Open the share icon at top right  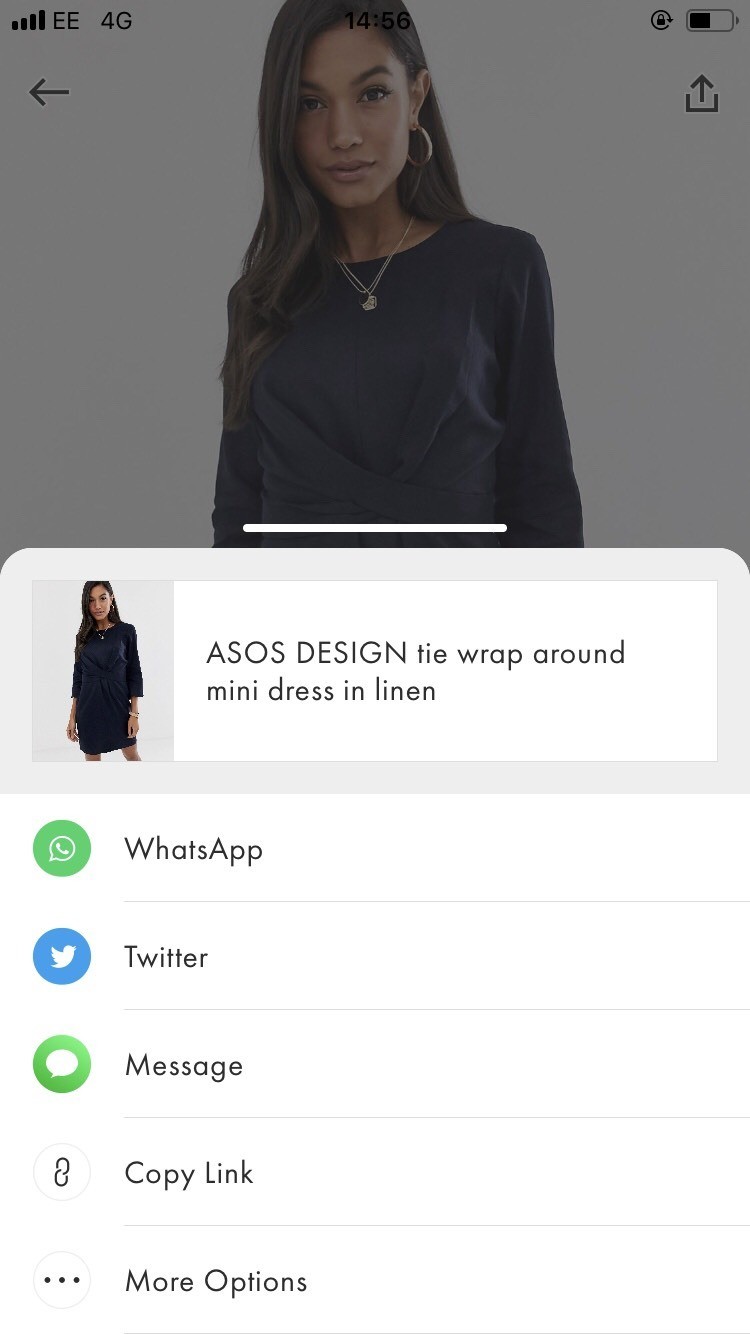[x=701, y=94]
